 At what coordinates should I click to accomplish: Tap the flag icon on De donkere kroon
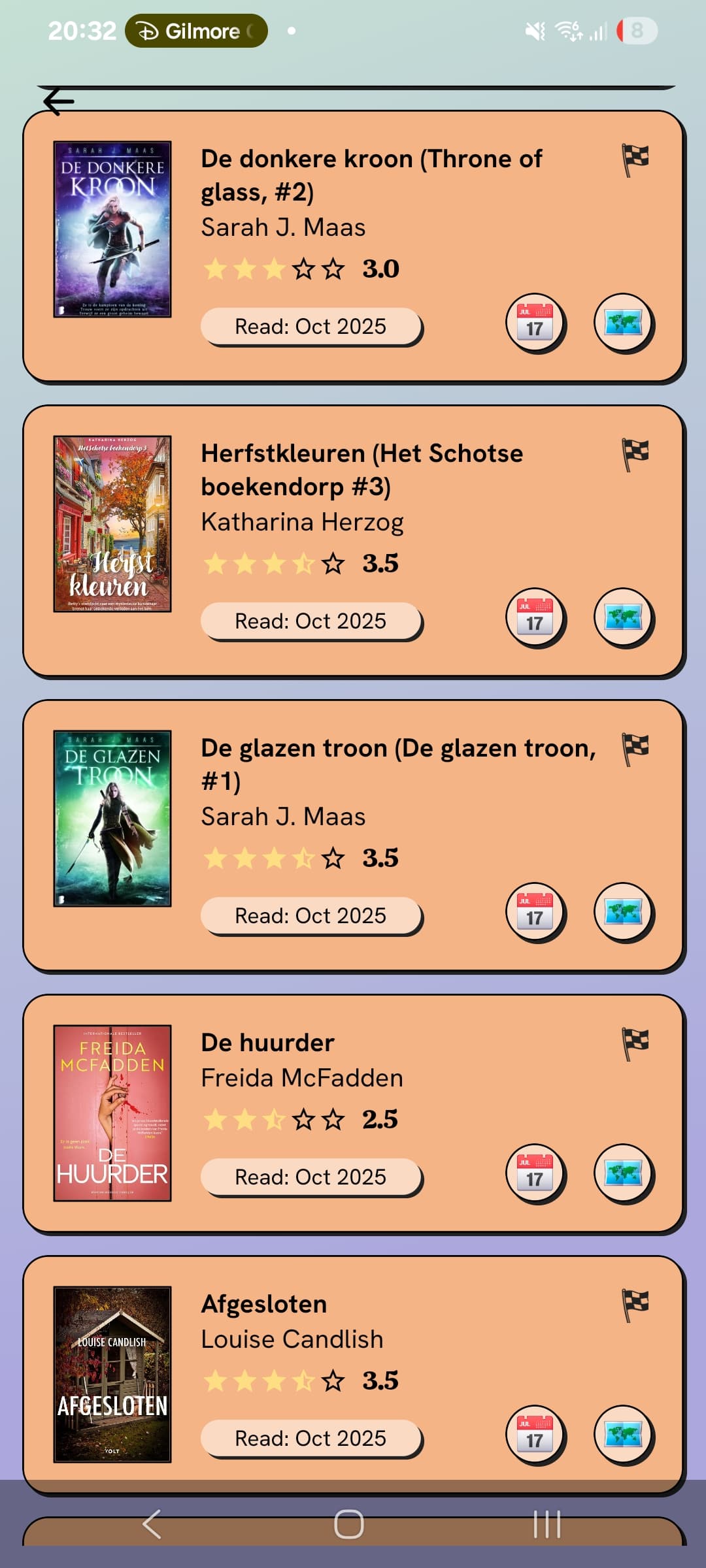[635, 159]
